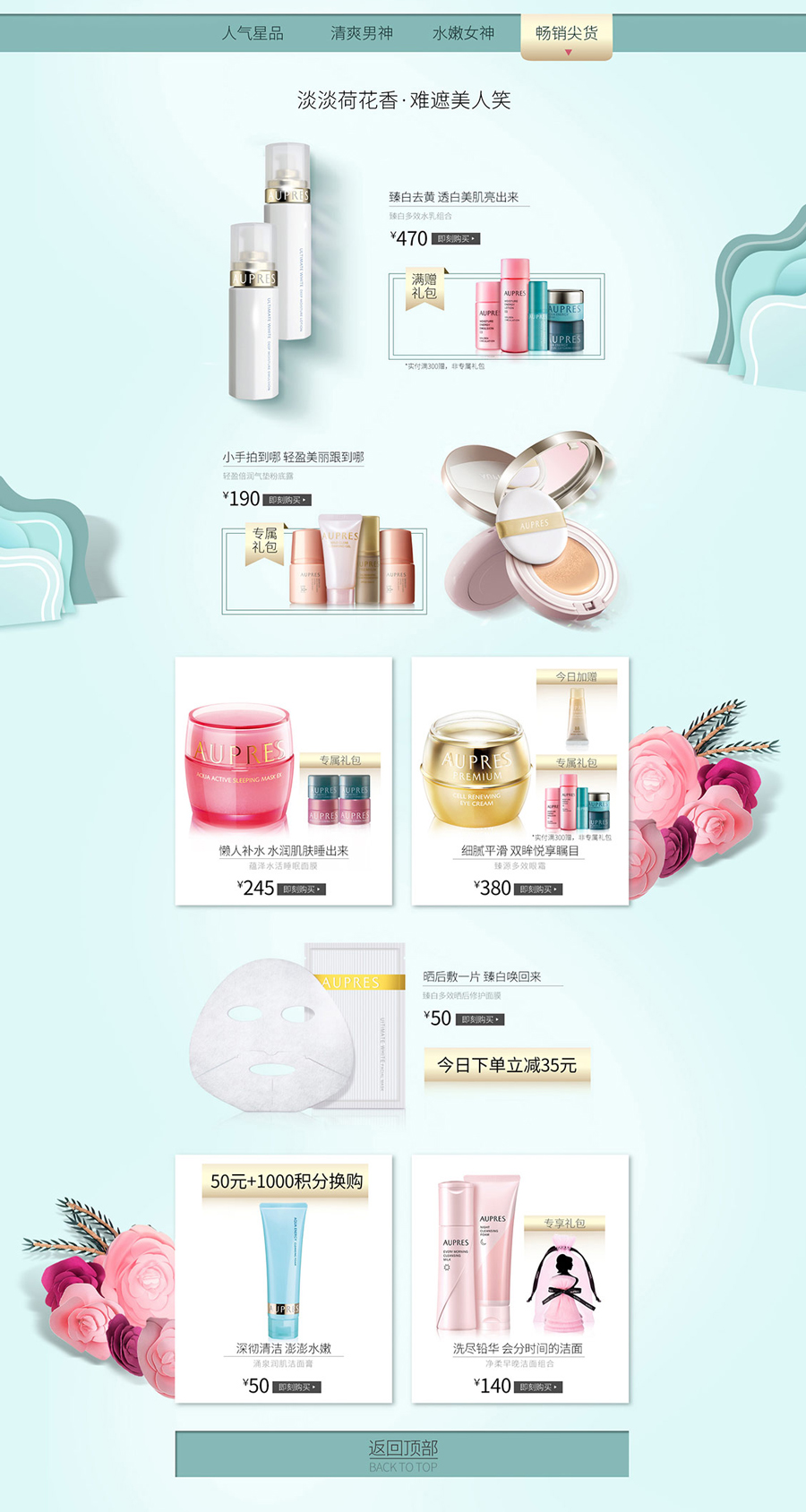Return to top with 返回顶部
The width and height of the screenshot is (806, 1512).
coord(402,1454)
